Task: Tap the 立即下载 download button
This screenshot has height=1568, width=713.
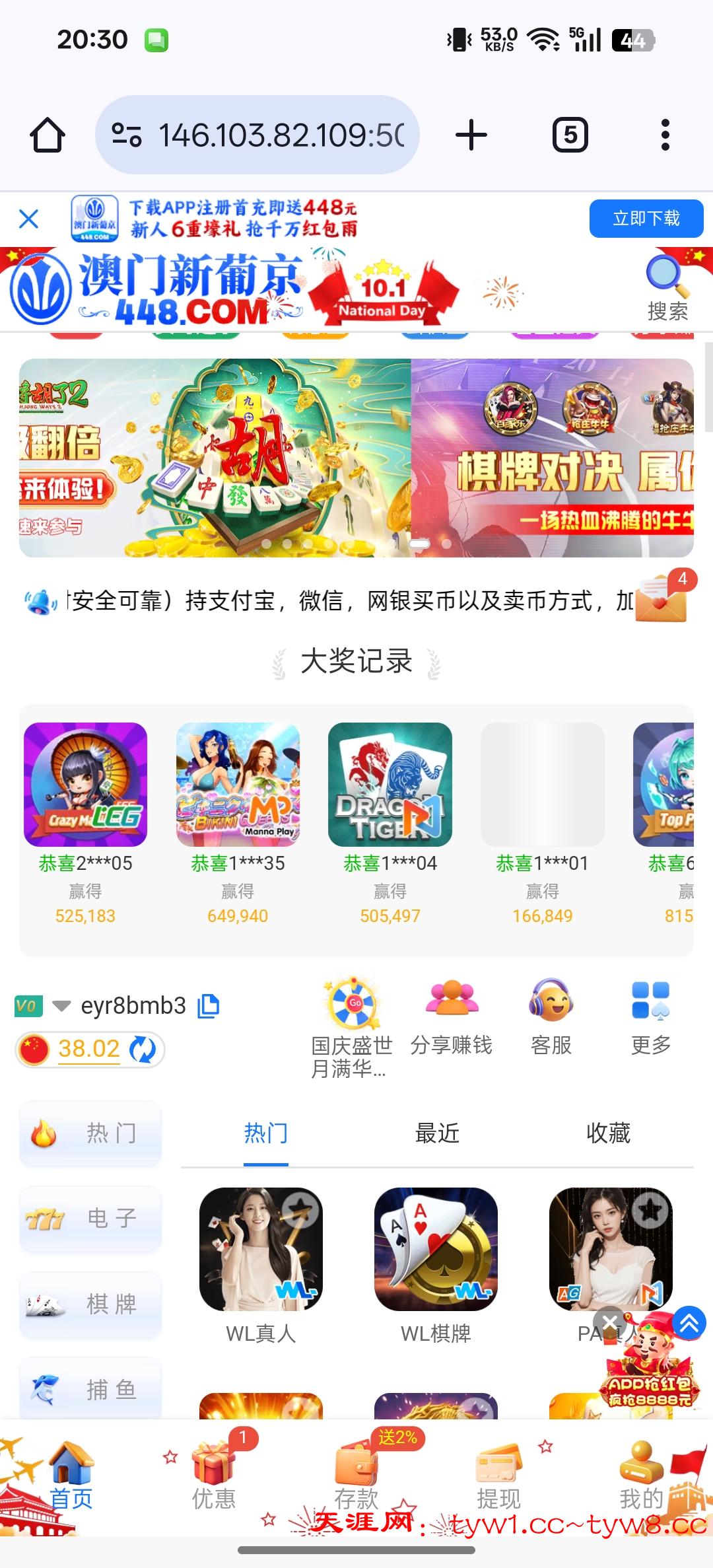Action: [x=646, y=219]
